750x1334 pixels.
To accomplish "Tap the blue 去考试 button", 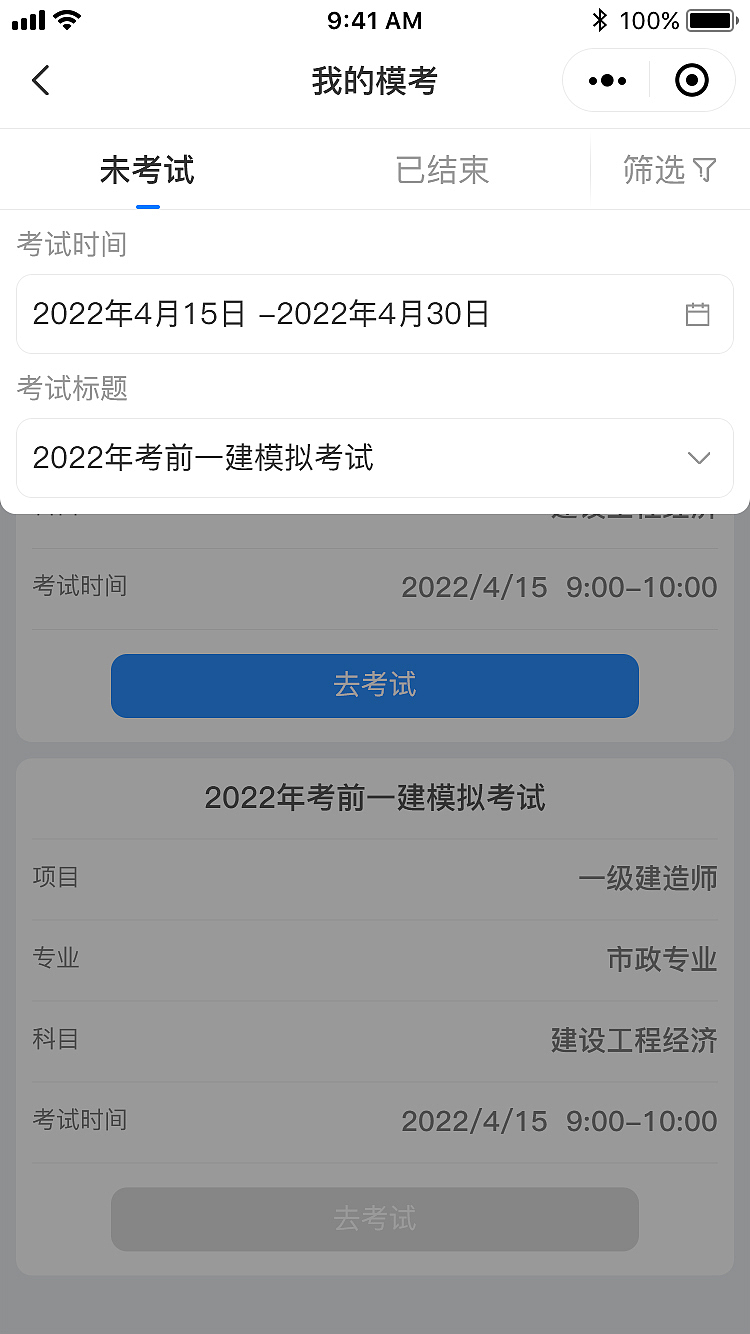I will (x=375, y=686).
